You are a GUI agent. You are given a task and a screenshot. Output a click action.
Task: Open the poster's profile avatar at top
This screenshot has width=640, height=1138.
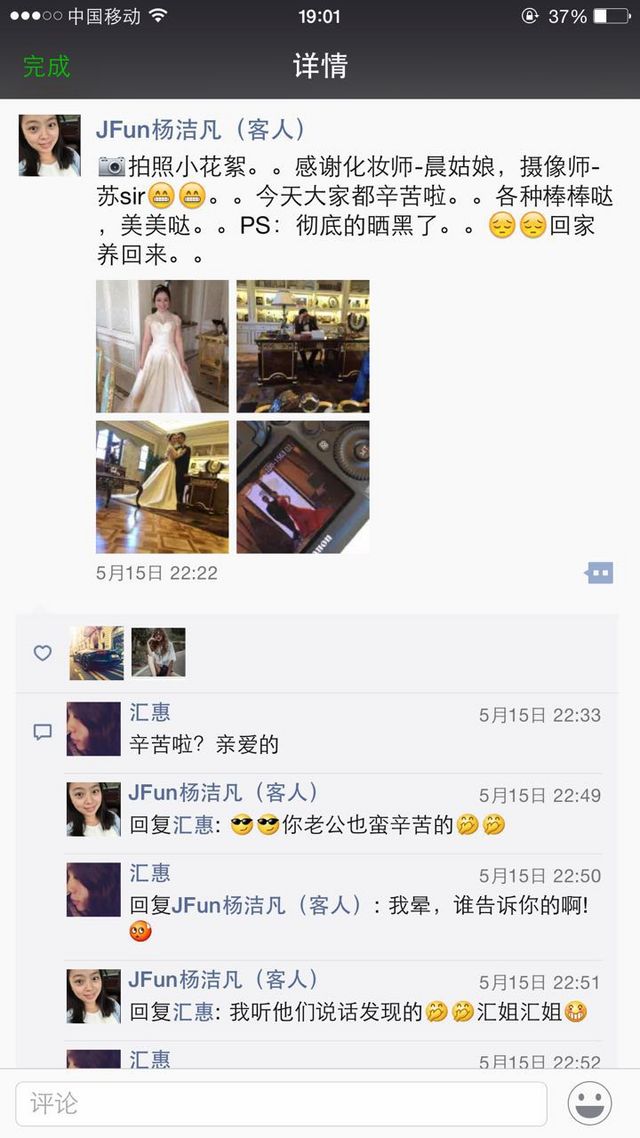pyautogui.click(x=49, y=145)
